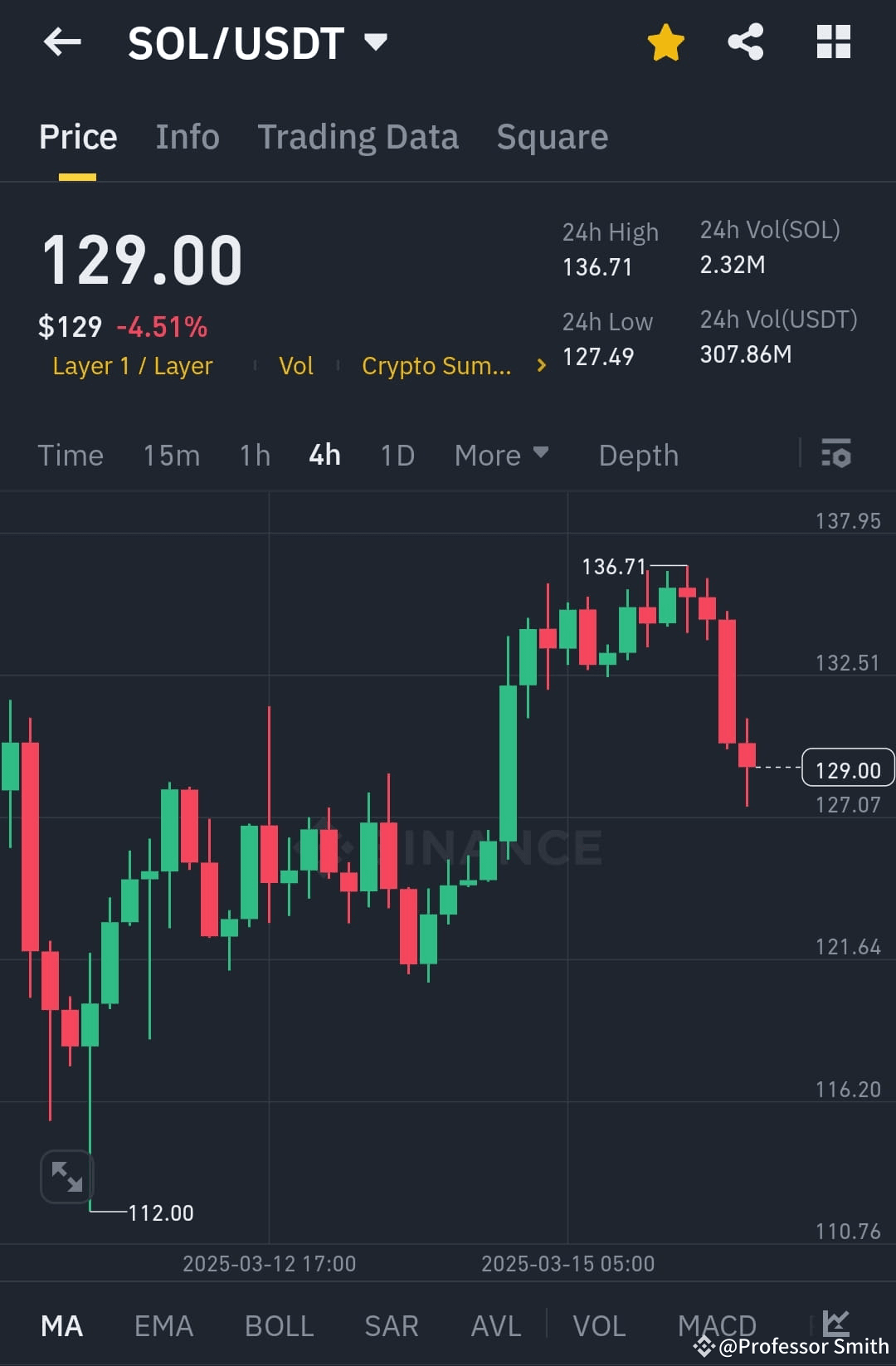The width and height of the screenshot is (896, 1366).
Task: Enable the MACD indicator
Action: 717,1325
